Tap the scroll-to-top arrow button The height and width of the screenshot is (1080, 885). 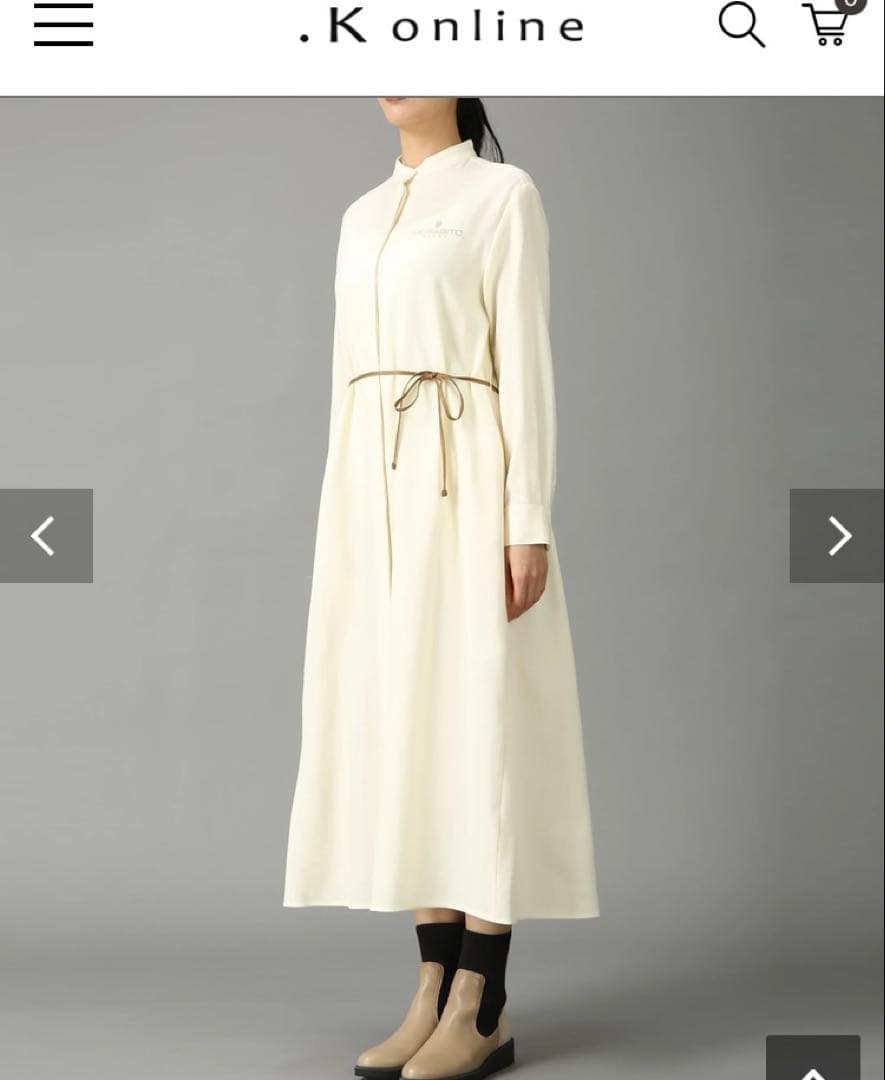point(813,1057)
